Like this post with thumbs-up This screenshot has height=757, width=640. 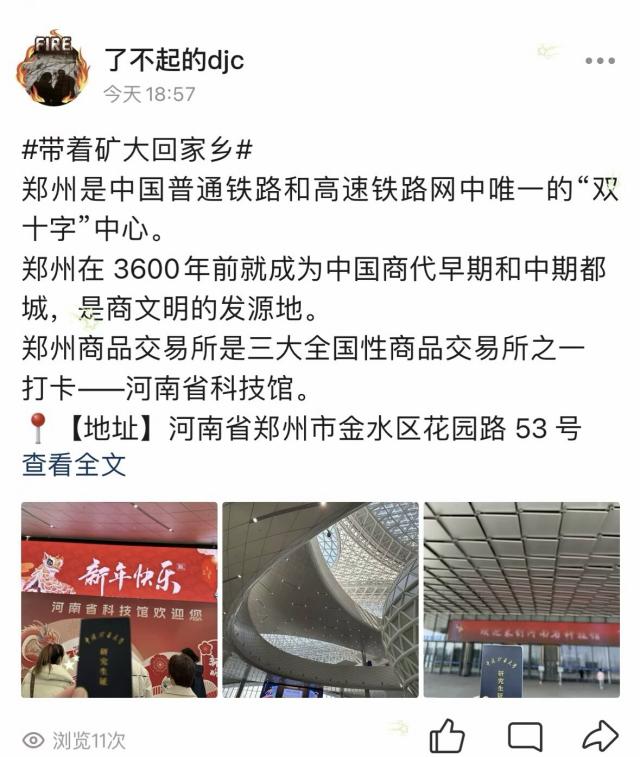[x=447, y=737]
